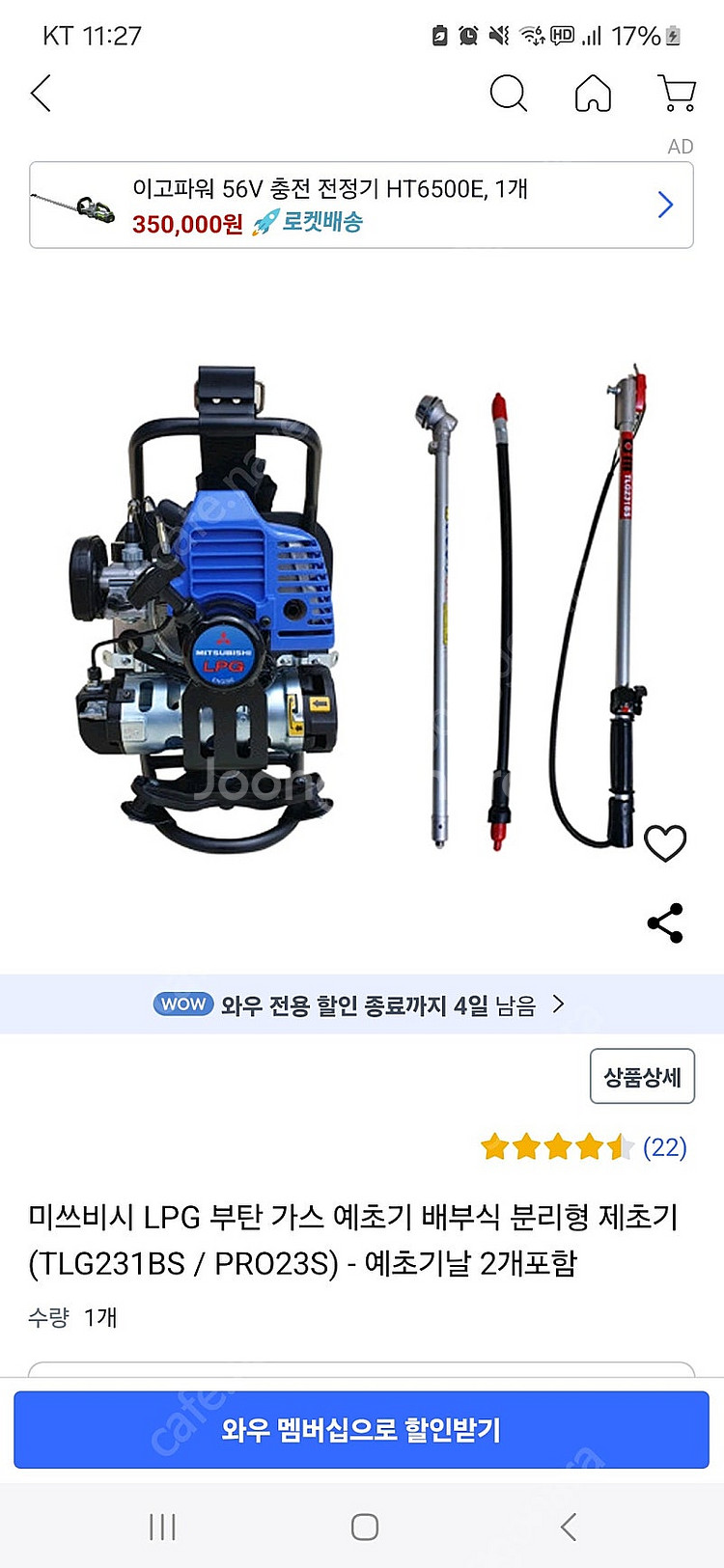724x1568 pixels.
Task: Tap the 상품상세 button
Action: (642, 1076)
